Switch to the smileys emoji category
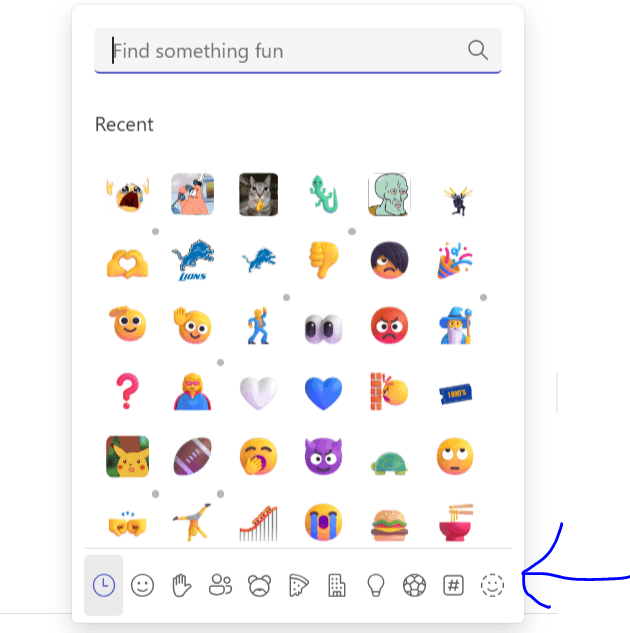630x633 pixels. point(143,586)
